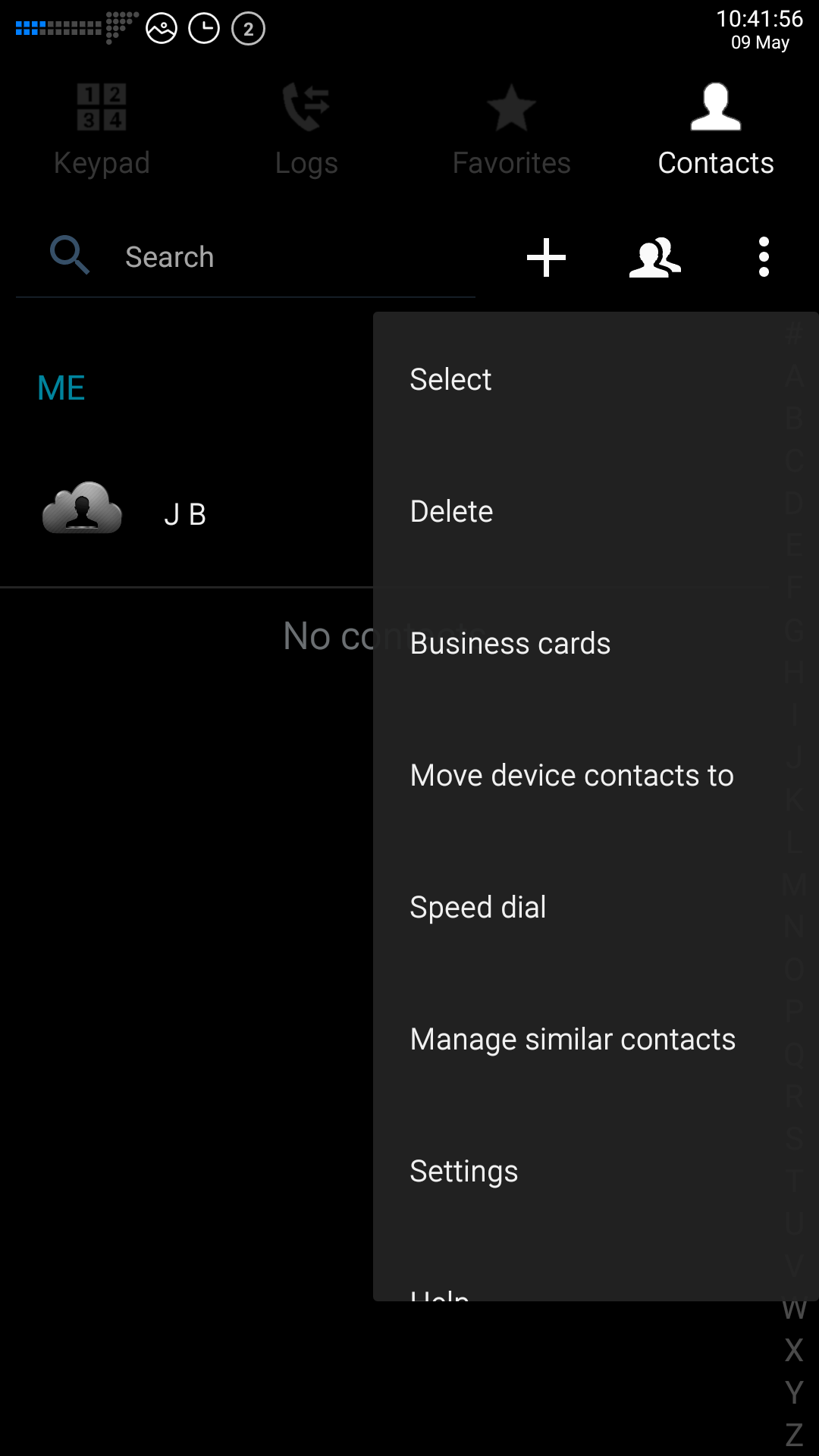
Task: Open the J B profile
Action: pos(186,514)
